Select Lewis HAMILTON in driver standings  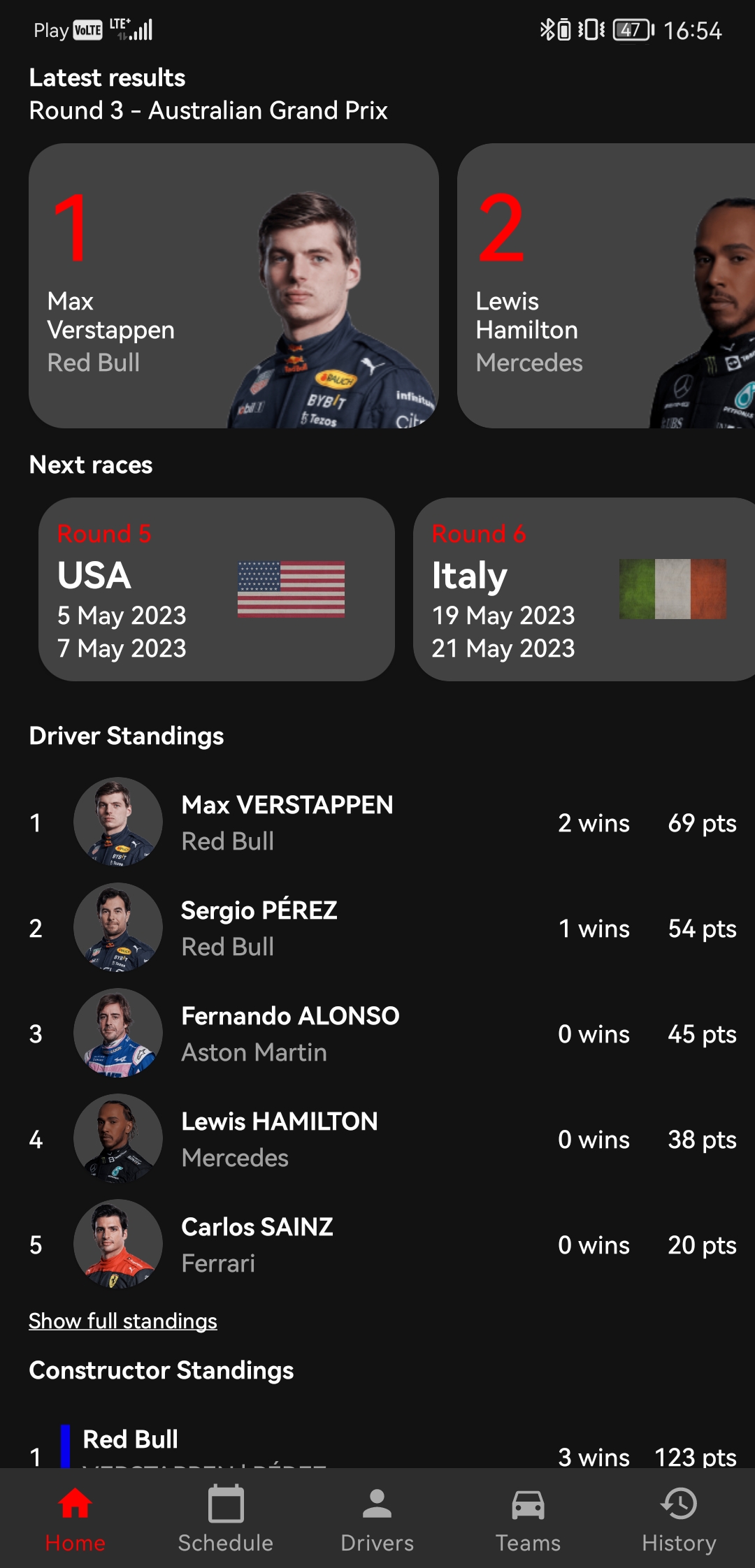[377, 1139]
